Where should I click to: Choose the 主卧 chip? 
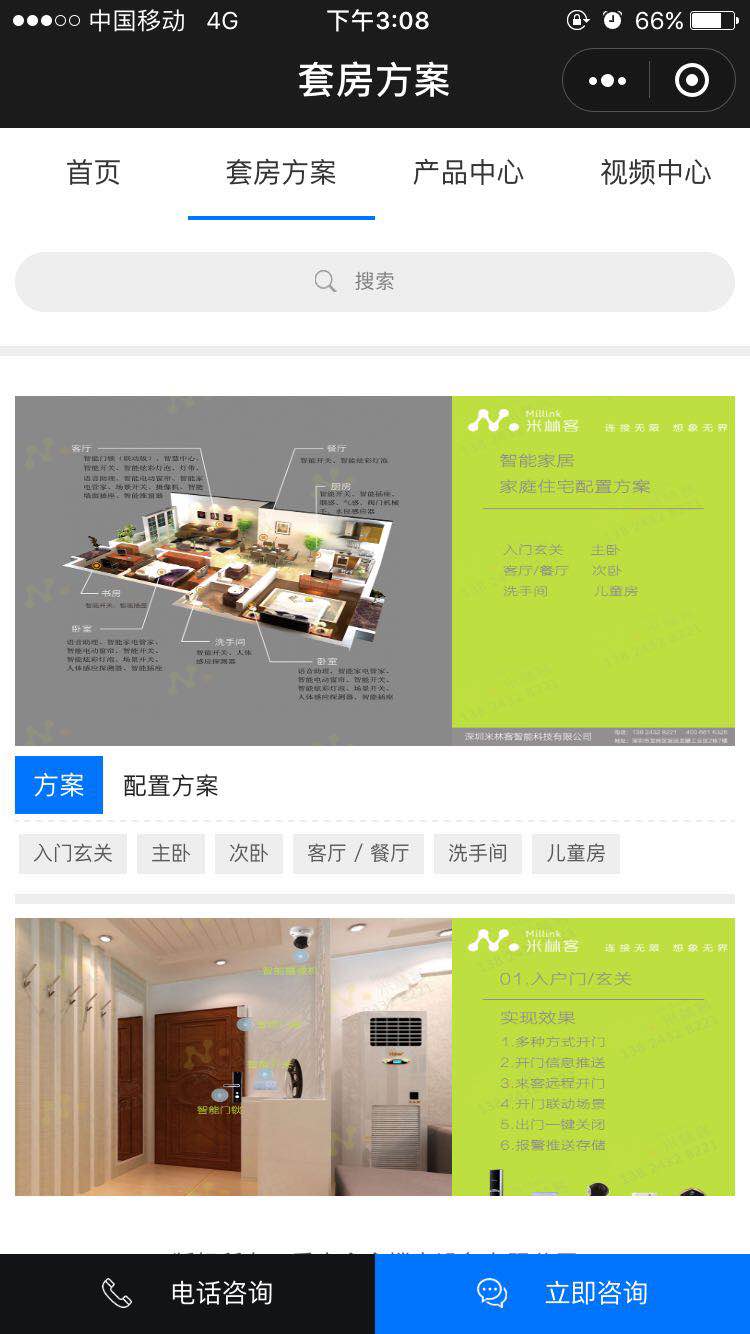[x=171, y=854]
